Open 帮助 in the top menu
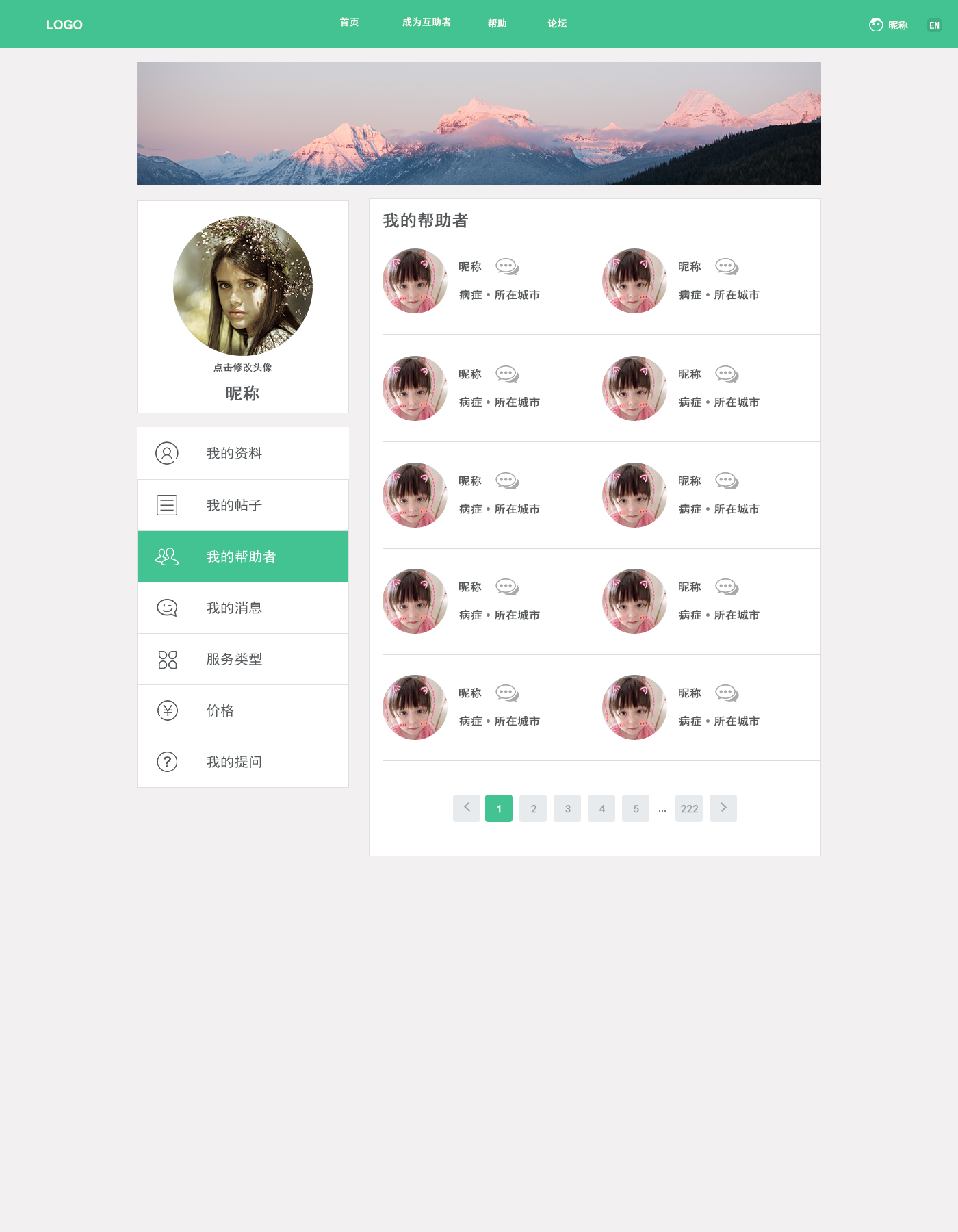Image resolution: width=958 pixels, height=1232 pixels. tap(497, 23)
